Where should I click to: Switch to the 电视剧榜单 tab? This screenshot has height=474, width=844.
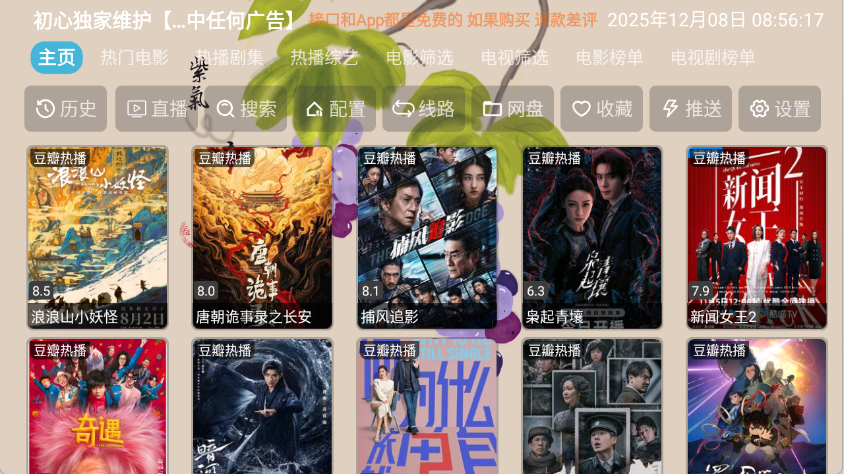(x=713, y=58)
